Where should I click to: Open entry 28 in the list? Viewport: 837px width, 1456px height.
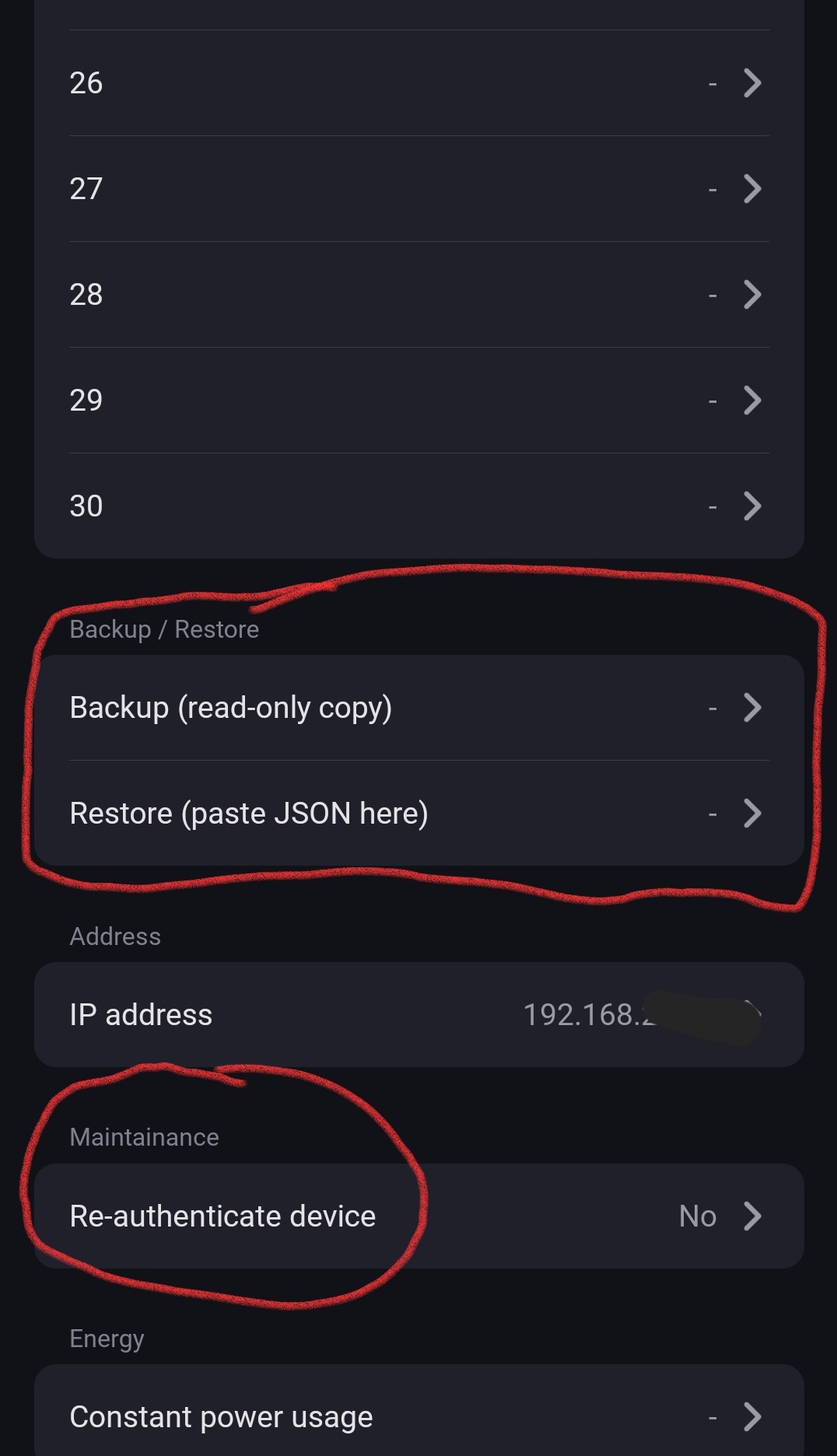(x=418, y=295)
